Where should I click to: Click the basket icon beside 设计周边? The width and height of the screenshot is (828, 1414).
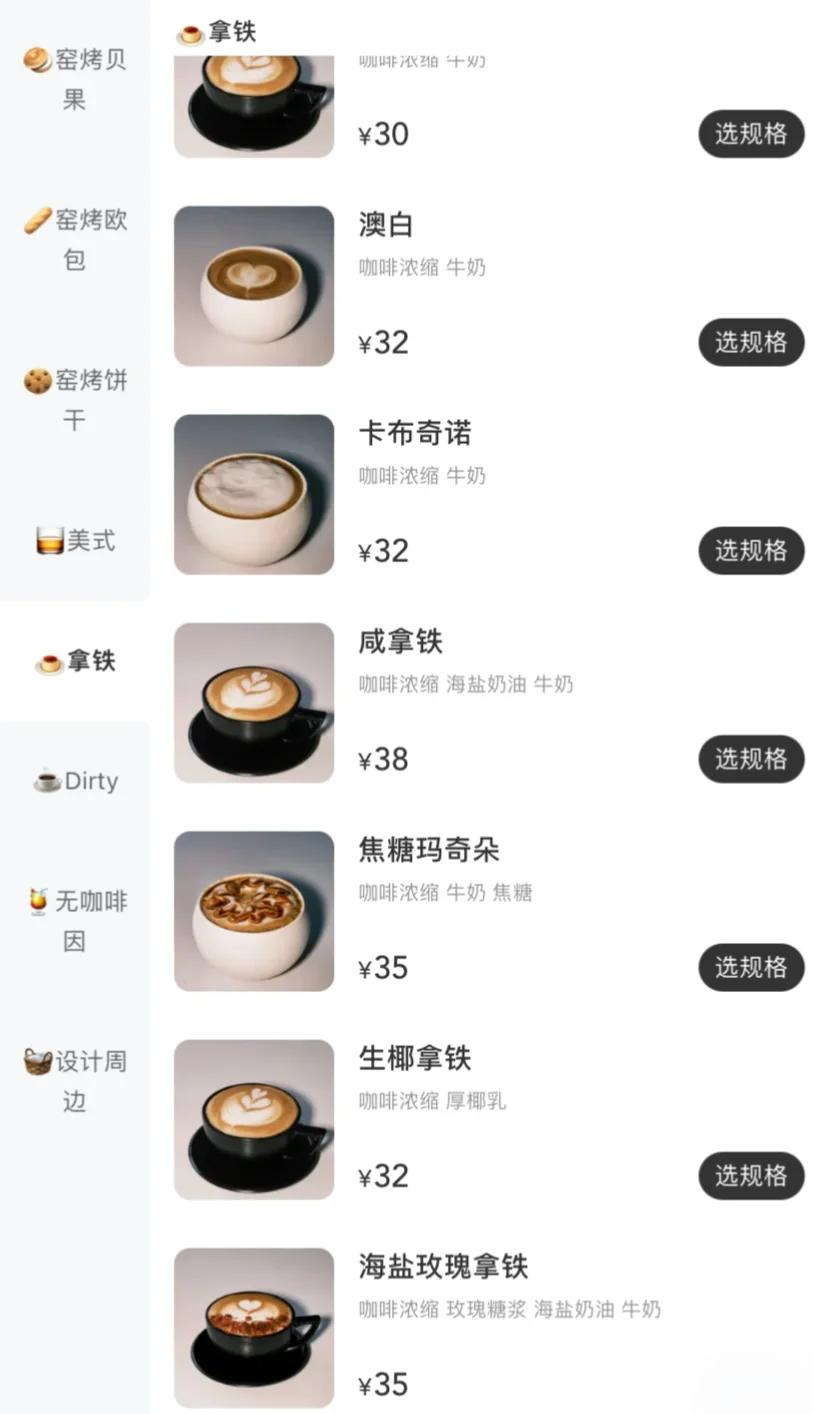tap(38, 1062)
